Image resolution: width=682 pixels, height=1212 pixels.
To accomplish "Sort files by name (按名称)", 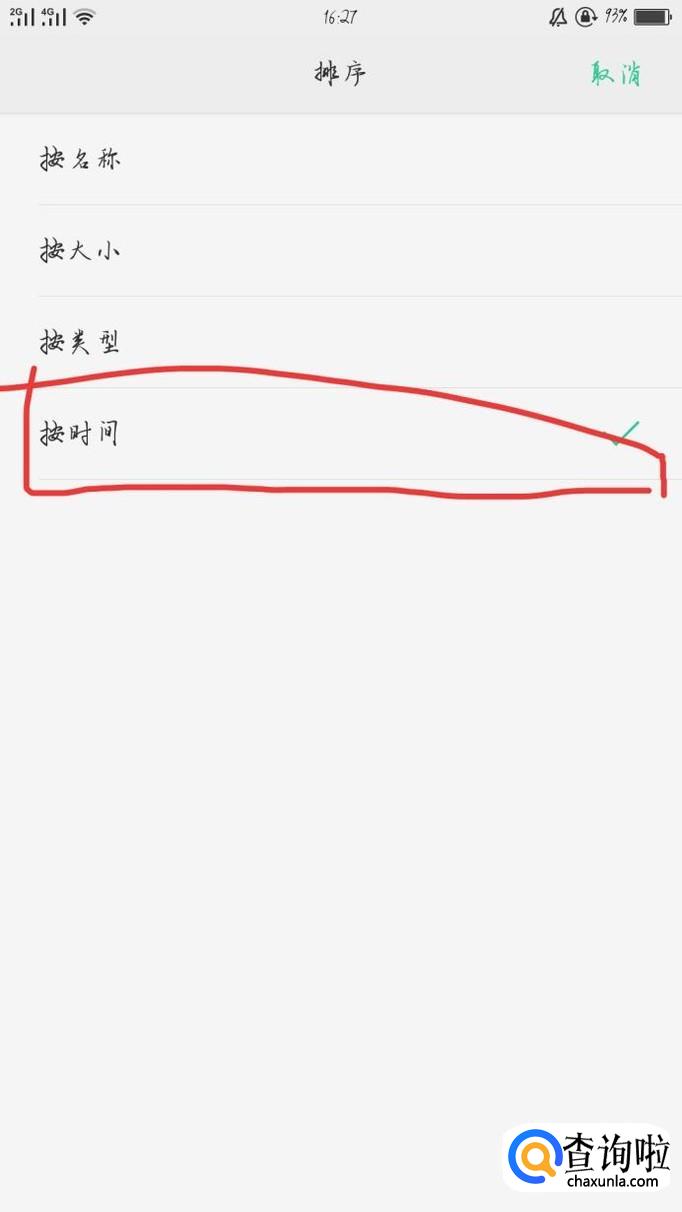I will pos(341,159).
